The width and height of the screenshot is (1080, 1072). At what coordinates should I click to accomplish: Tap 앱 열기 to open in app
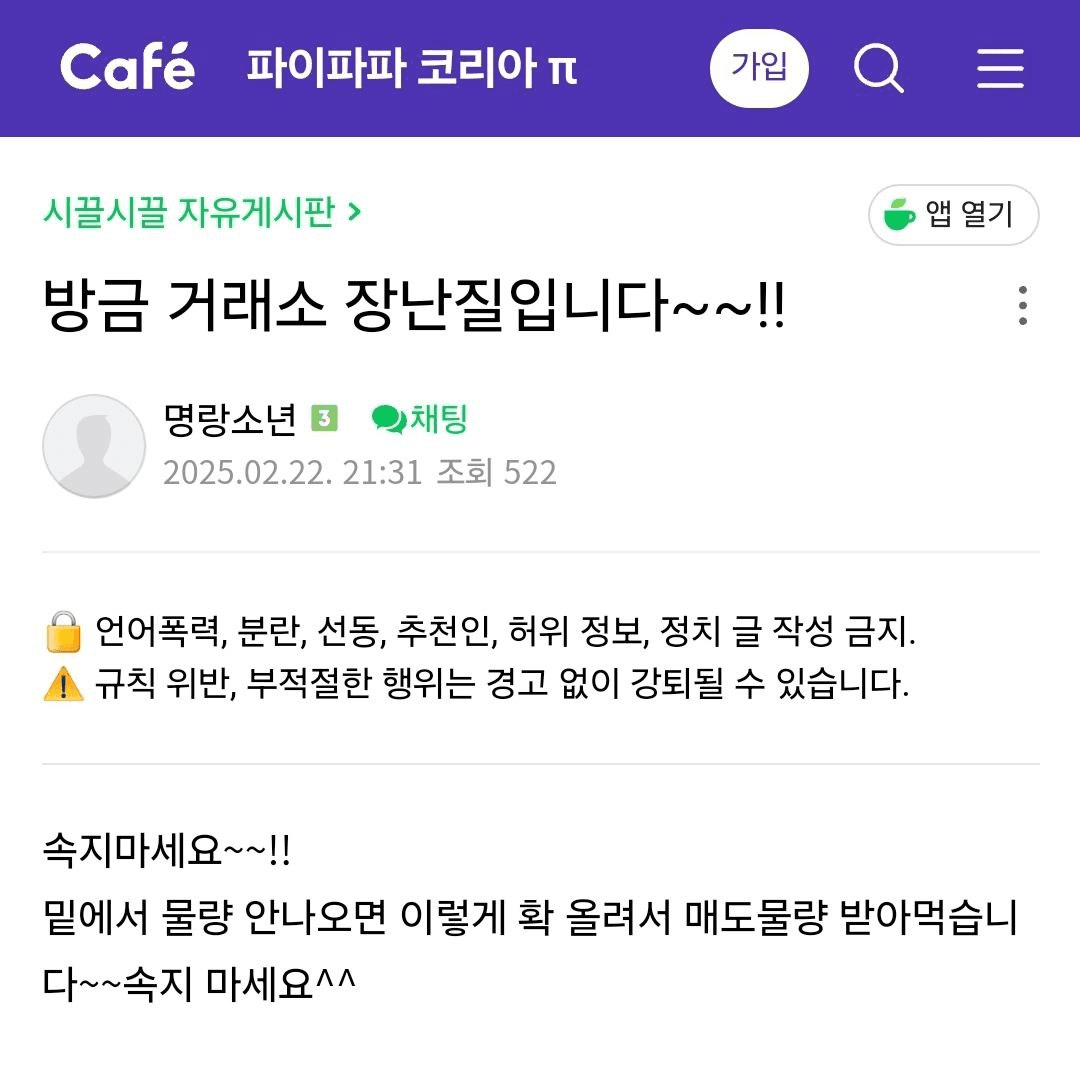pyautogui.click(x=953, y=214)
